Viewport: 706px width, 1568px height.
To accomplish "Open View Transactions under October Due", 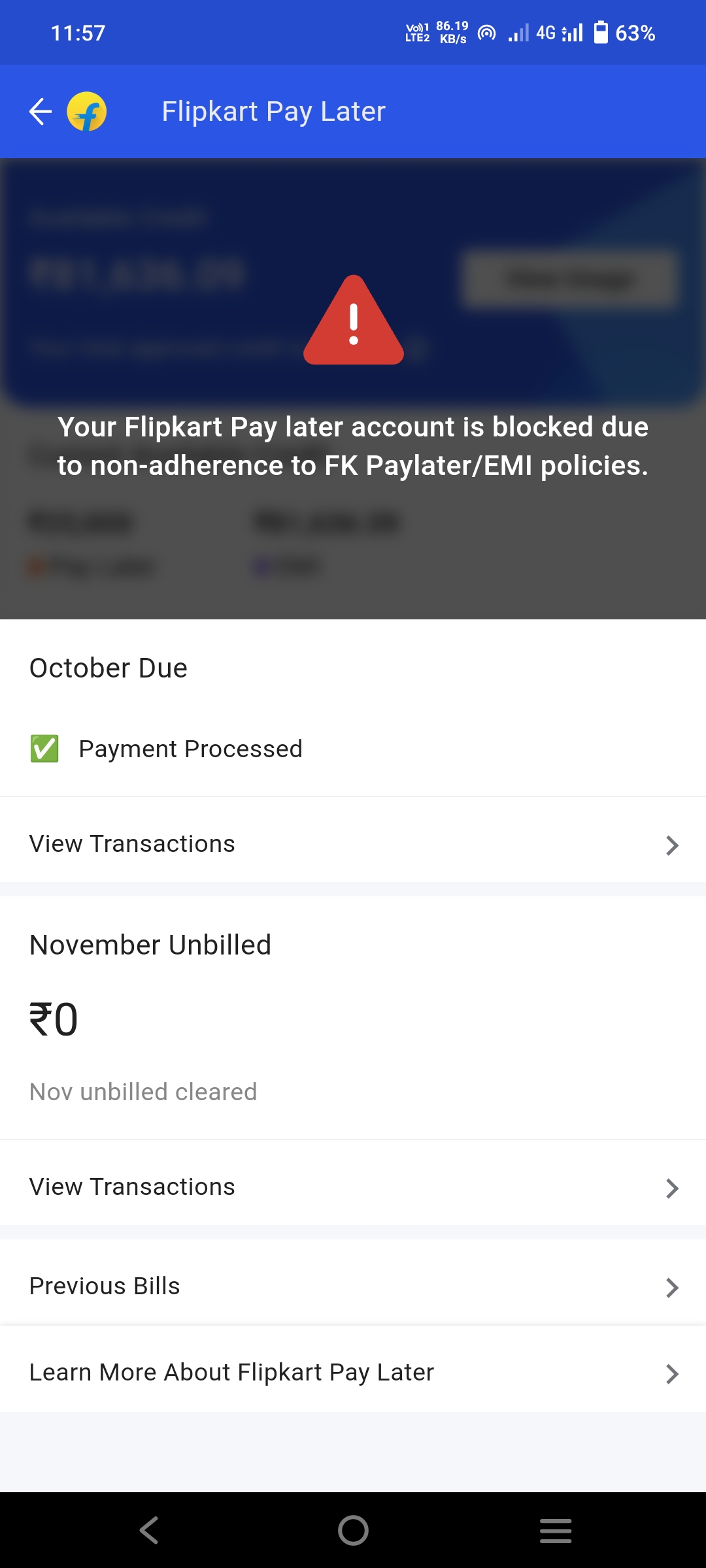I will [x=353, y=843].
